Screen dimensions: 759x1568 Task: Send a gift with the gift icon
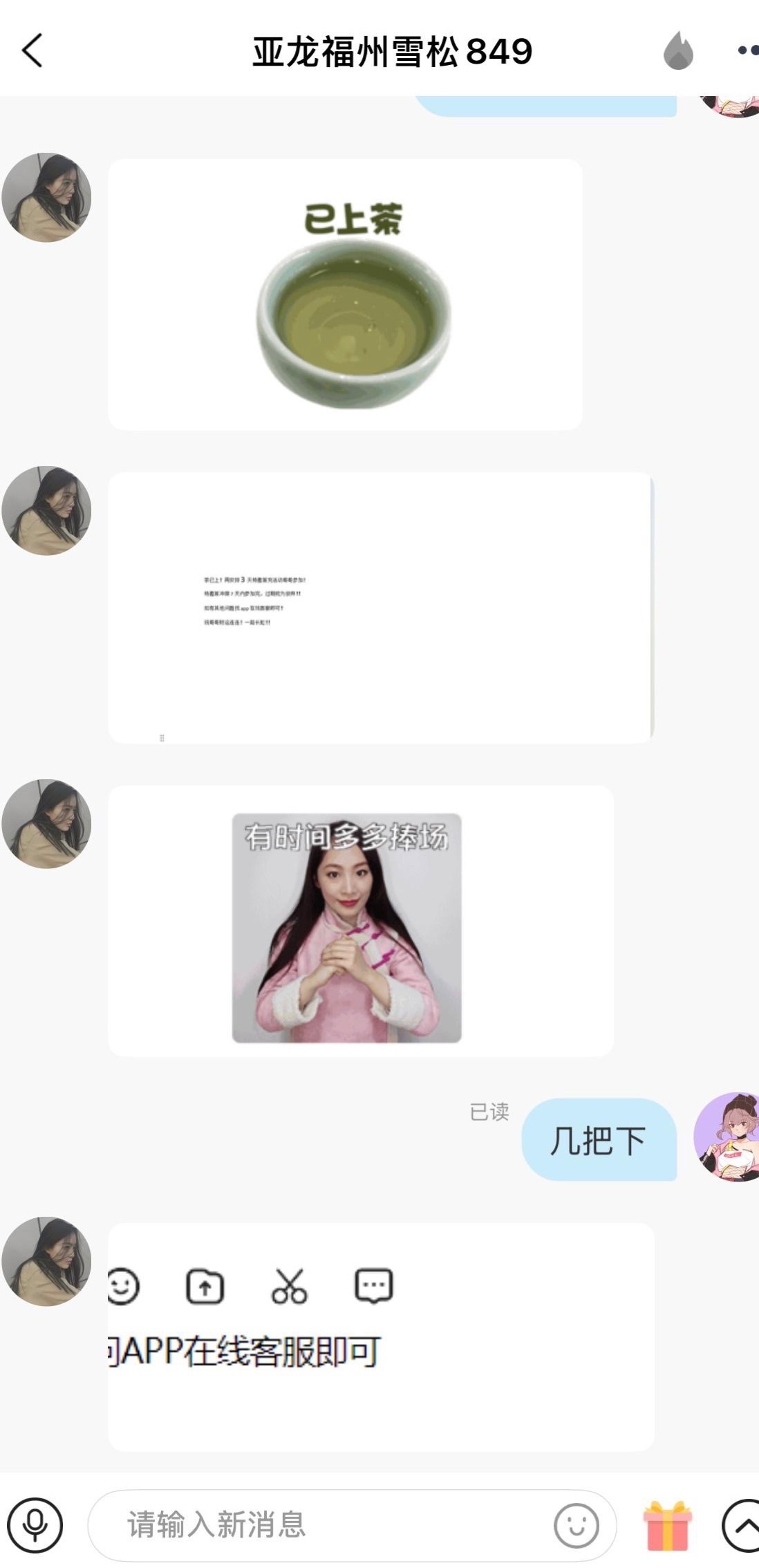(x=667, y=1525)
